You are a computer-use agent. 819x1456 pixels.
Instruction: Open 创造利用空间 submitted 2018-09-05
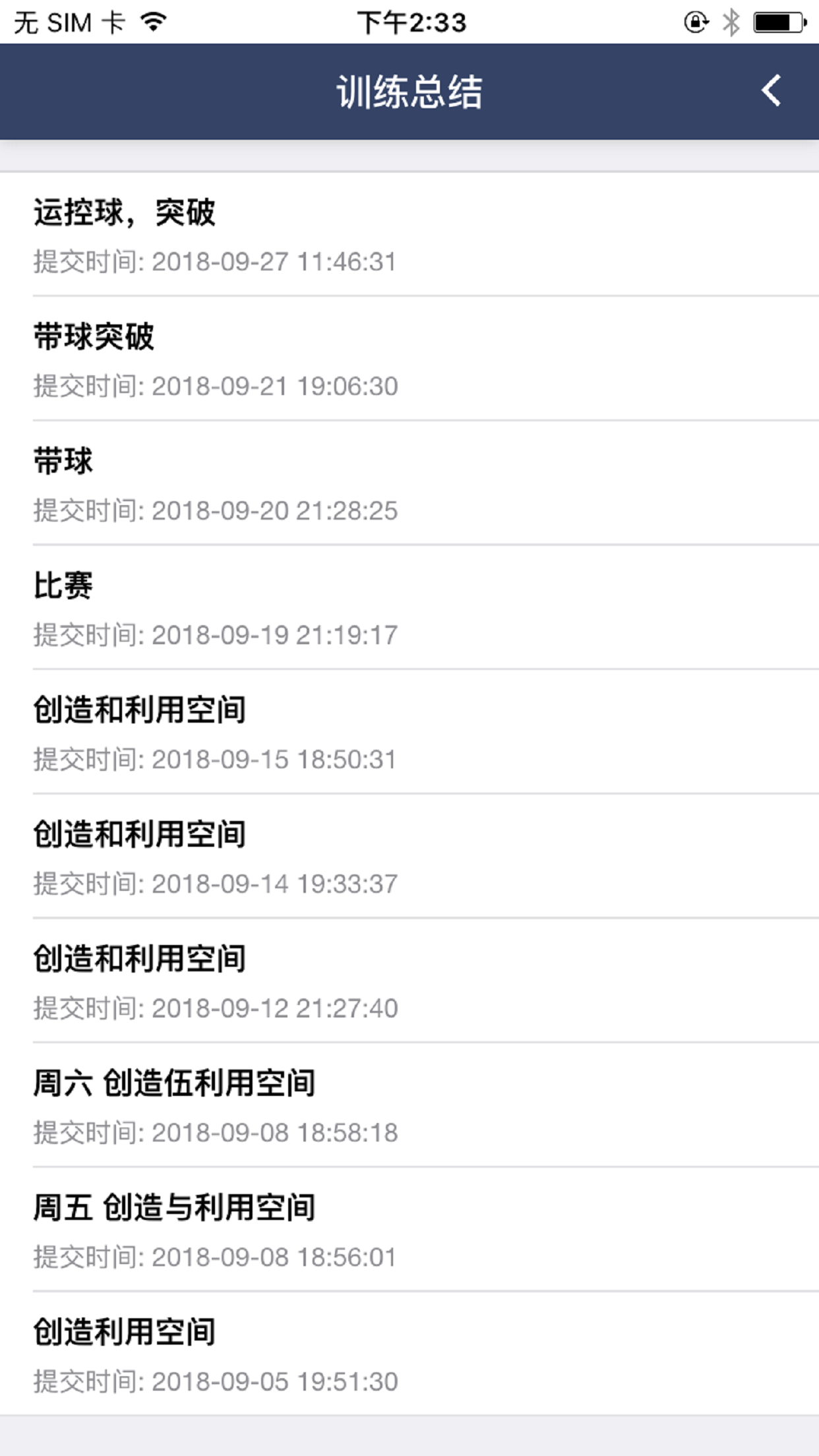(409, 1354)
